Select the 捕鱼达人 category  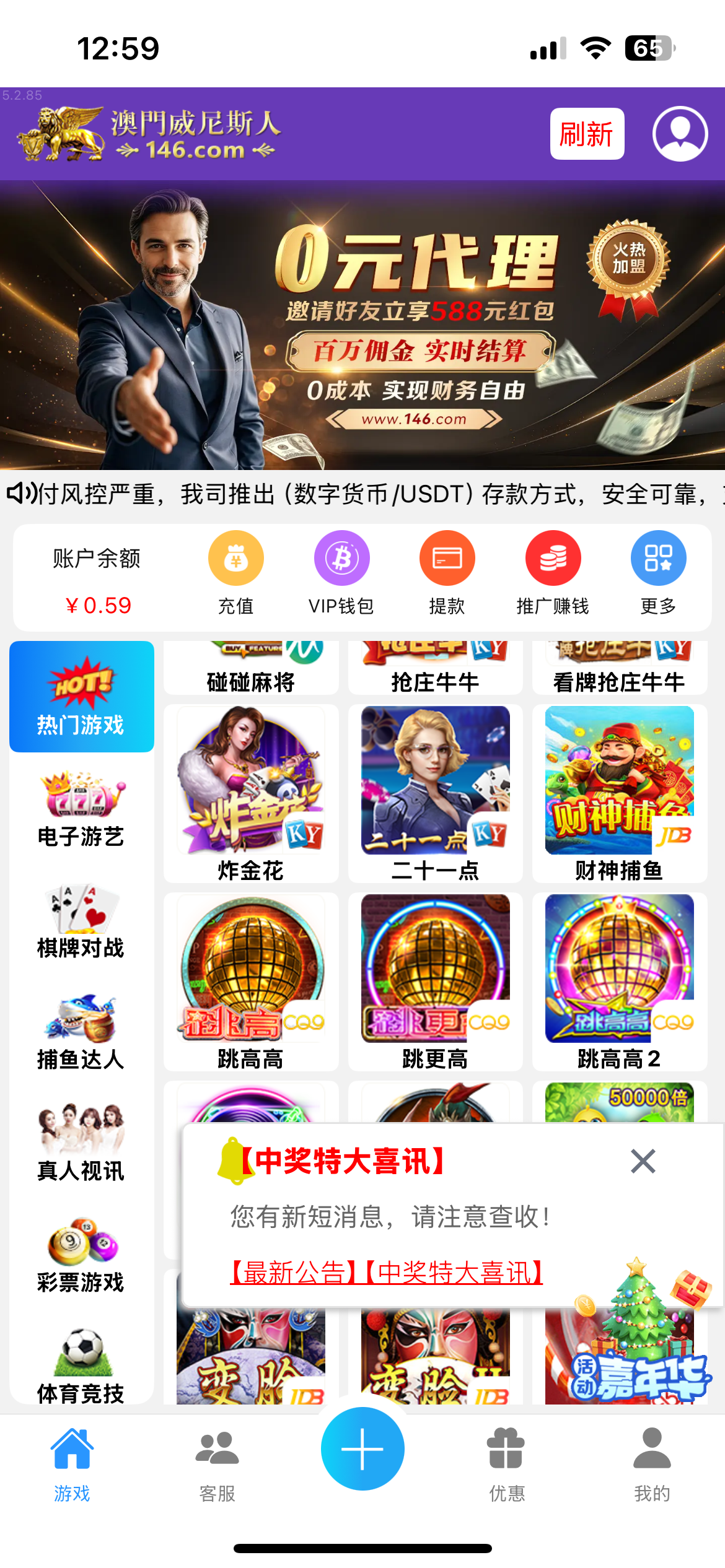pyautogui.click(x=81, y=1032)
